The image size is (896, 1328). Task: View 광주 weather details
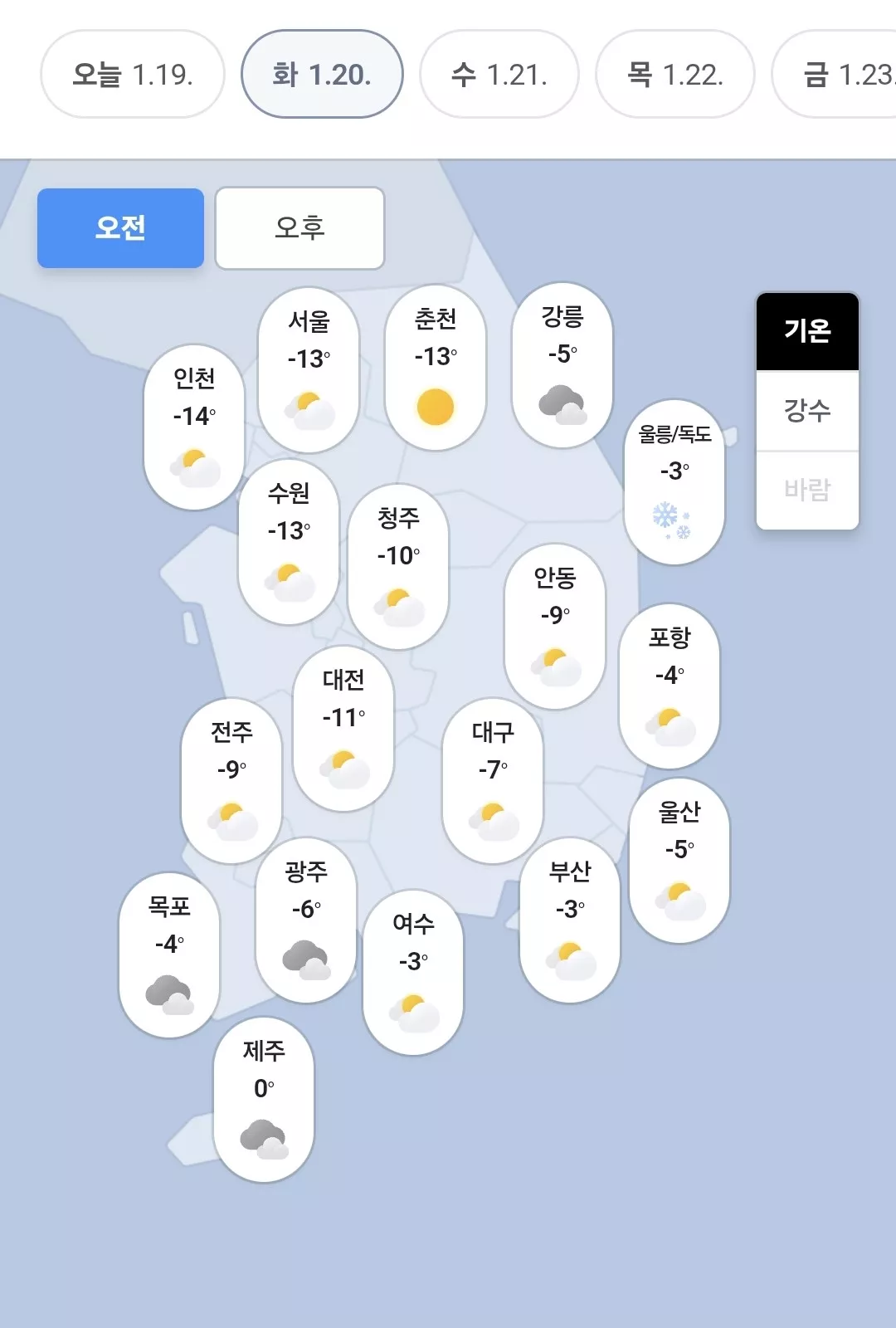click(x=306, y=920)
